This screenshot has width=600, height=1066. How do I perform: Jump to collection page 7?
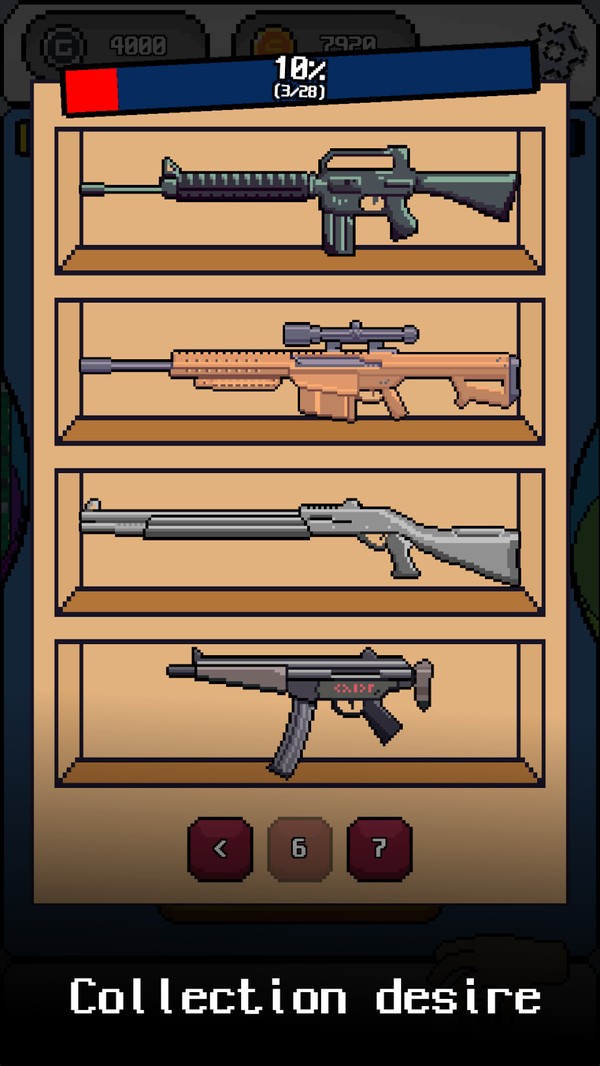(x=379, y=849)
